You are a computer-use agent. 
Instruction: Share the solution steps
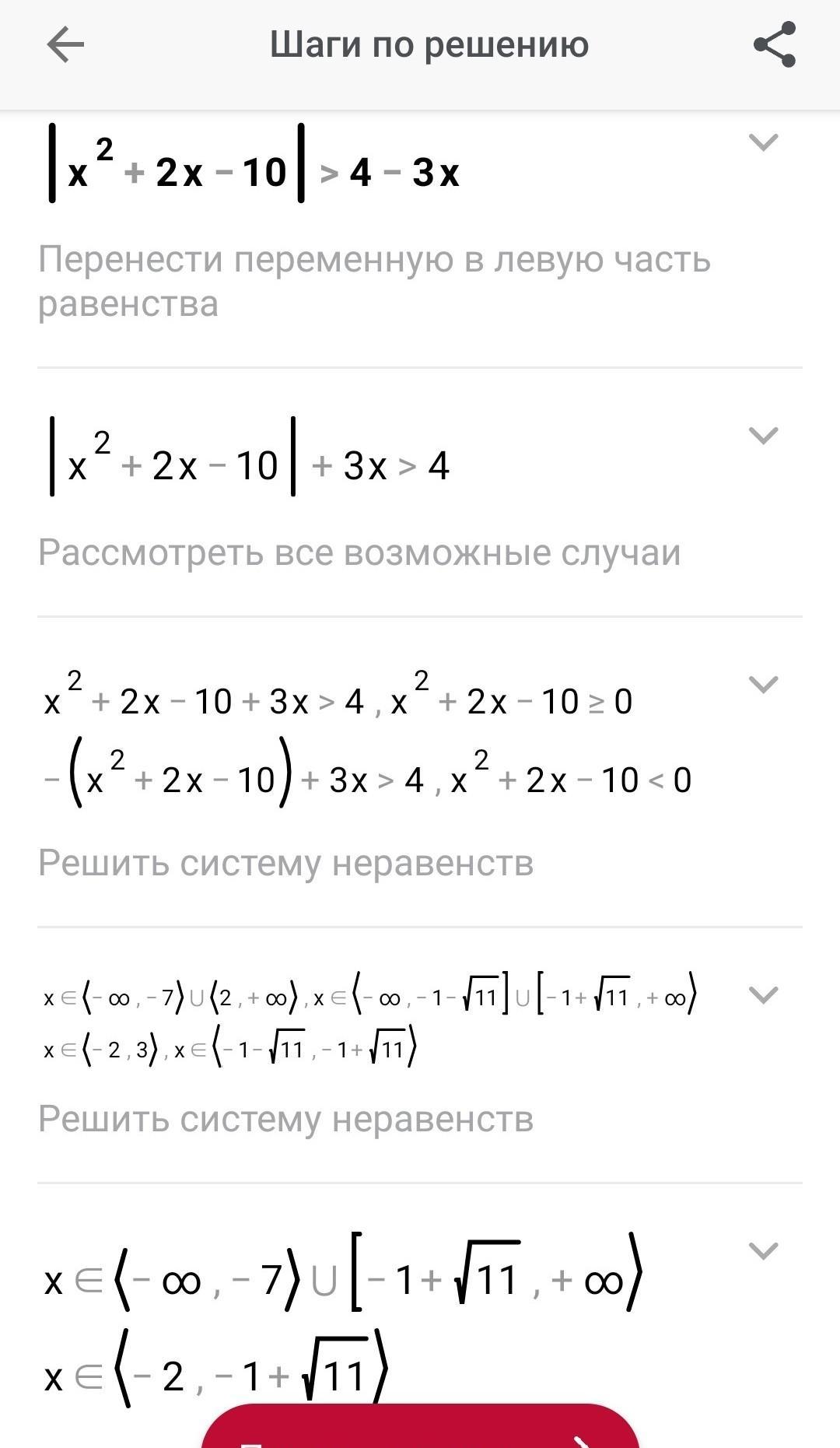click(775, 44)
